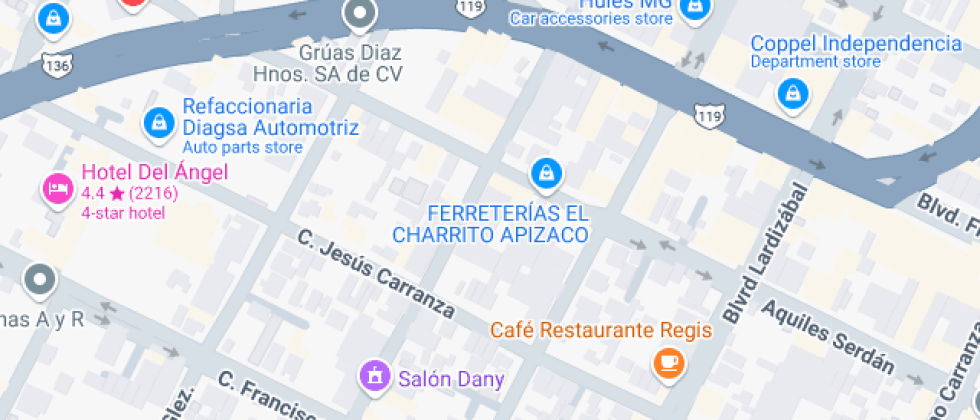Select the Salón Dany pin
The height and width of the screenshot is (420, 980).
[374, 376]
